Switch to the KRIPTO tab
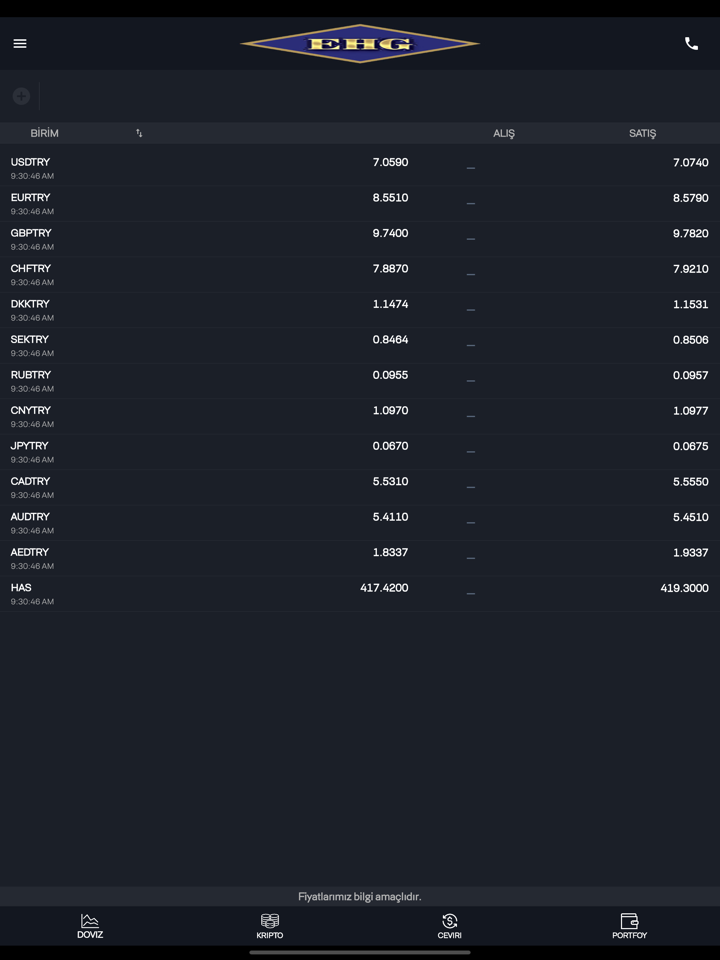720x960 pixels. pyautogui.click(x=270, y=926)
